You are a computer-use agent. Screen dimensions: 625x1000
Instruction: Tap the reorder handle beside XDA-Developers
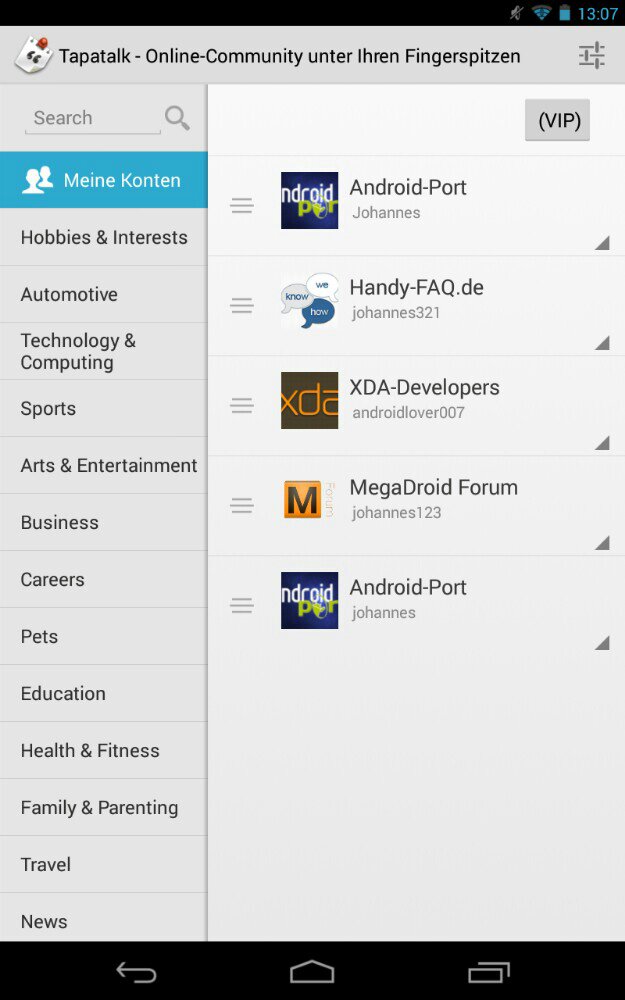[242, 406]
